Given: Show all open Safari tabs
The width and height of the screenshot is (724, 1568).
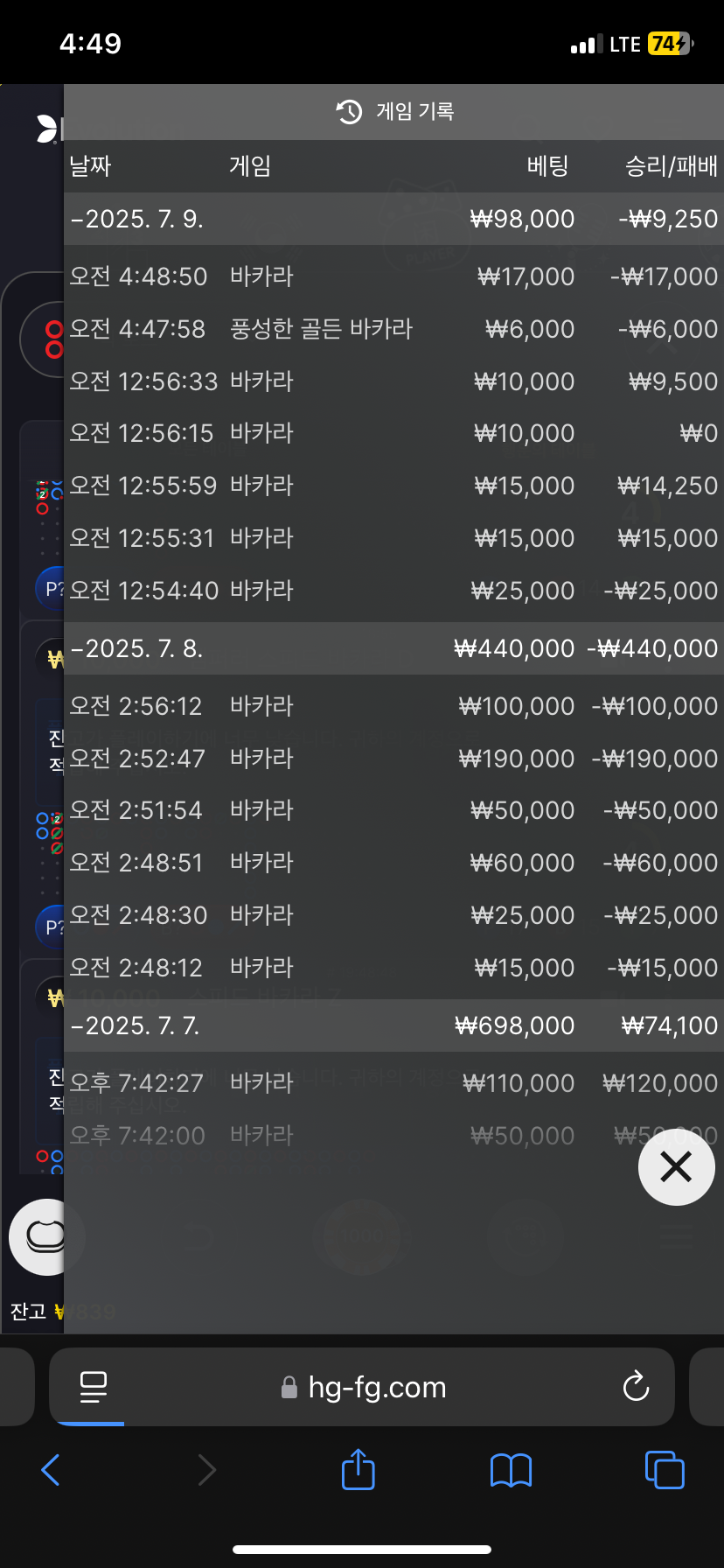Looking at the screenshot, I should [665, 1470].
